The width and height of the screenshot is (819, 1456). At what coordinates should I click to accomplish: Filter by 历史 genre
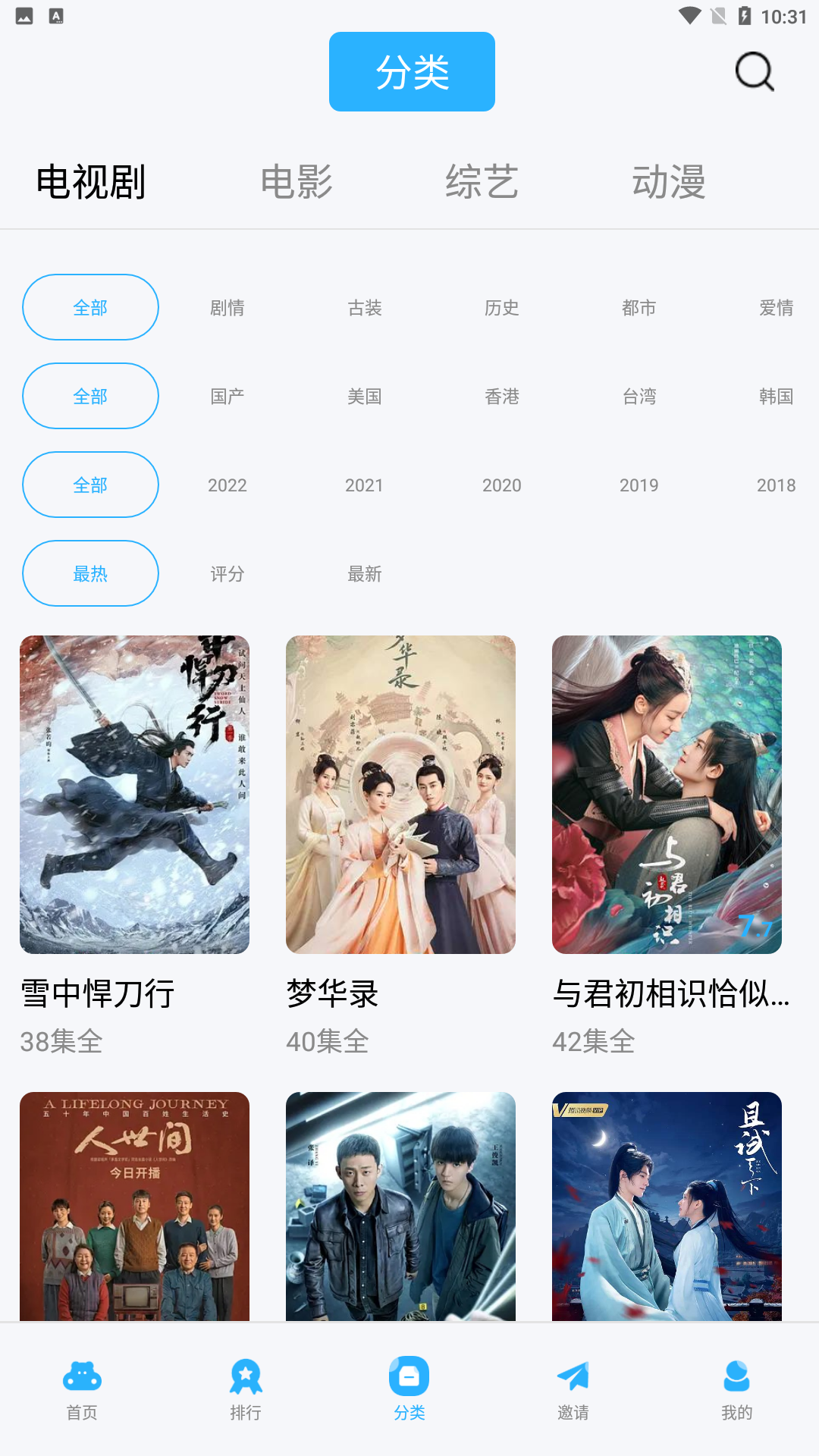502,308
